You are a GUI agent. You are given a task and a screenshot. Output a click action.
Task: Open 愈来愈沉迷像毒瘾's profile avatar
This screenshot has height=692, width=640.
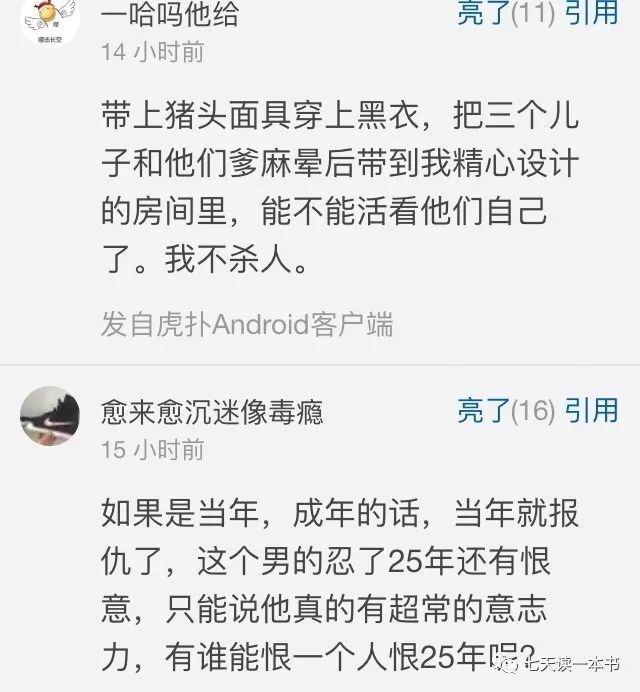(x=50, y=414)
